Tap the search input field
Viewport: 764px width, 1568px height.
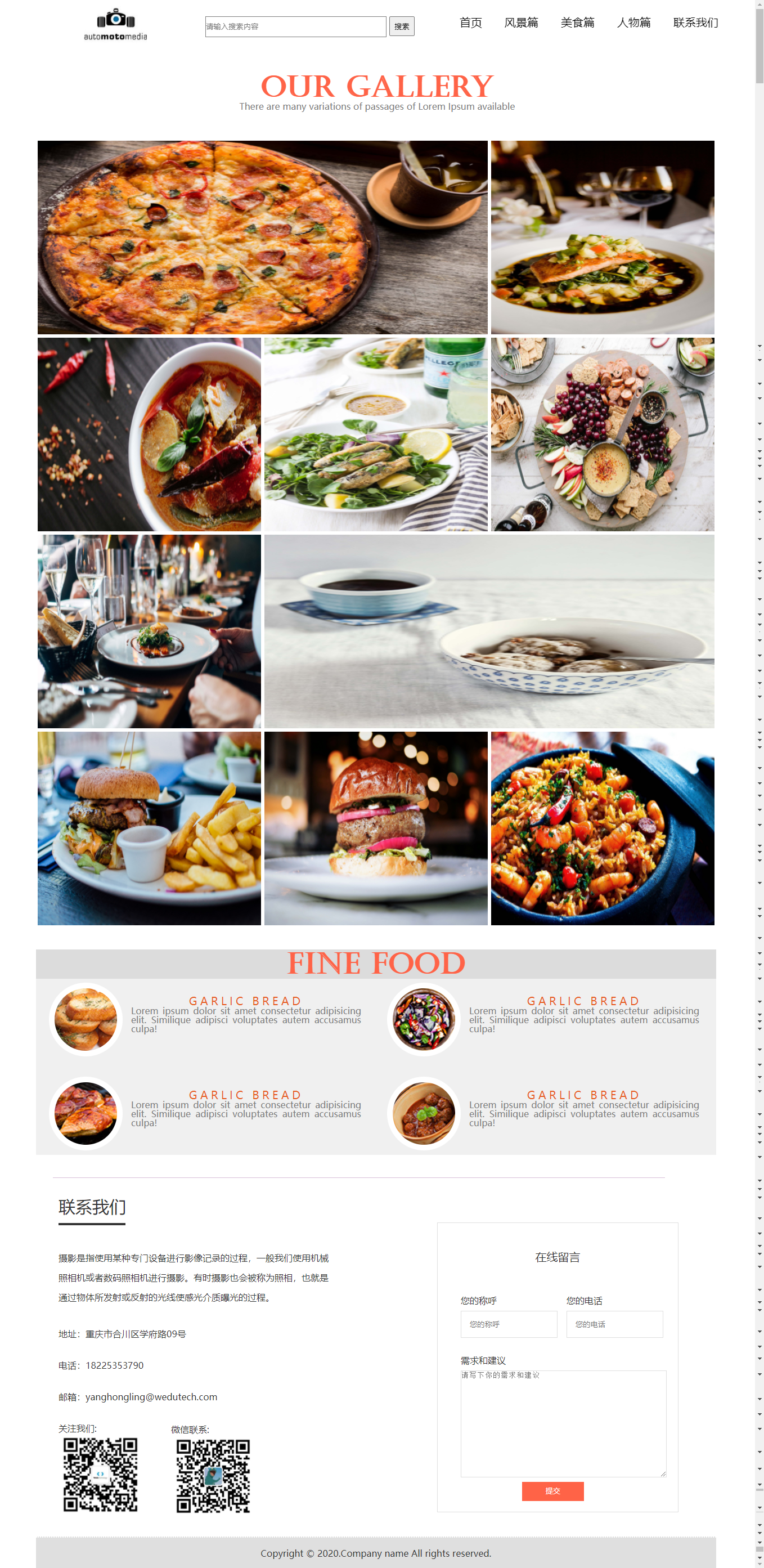click(x=295, y=26)
